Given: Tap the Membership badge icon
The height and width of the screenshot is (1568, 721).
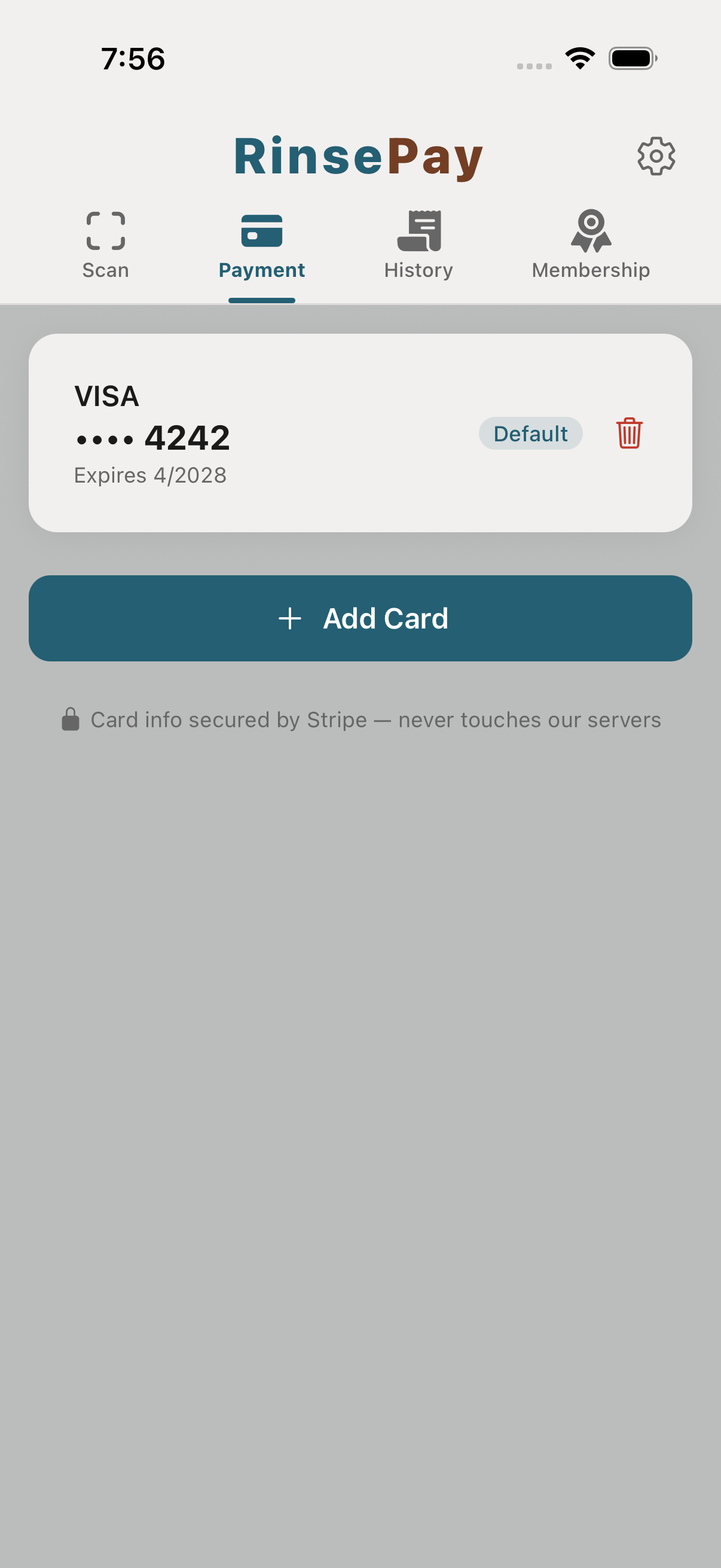Looking at the screenshot, I should [x=589, y=230].
